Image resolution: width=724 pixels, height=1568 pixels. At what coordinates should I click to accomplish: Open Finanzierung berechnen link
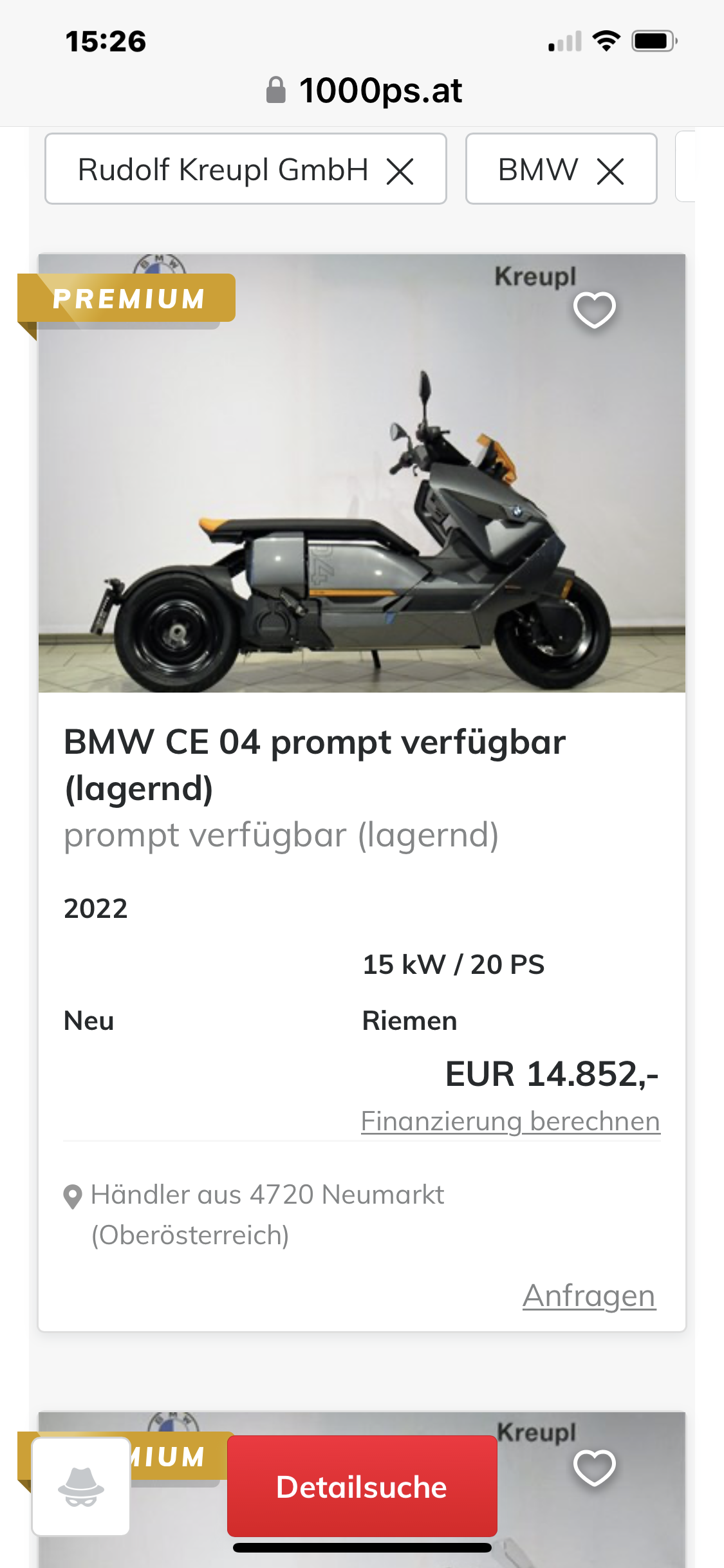(x=510, y=1121)
